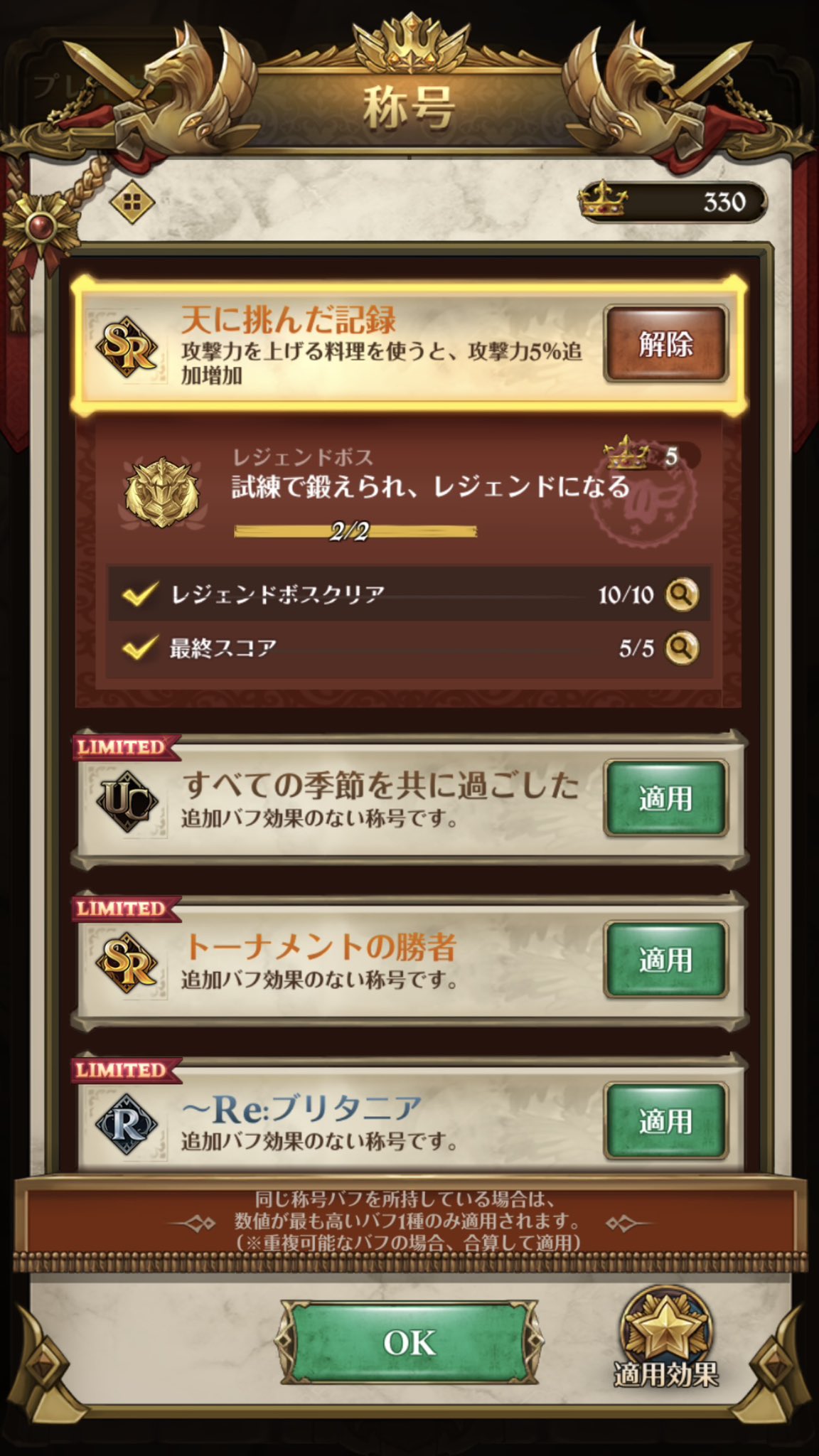The height and width of the screenshot is (1456, 819).
Task: Tap the 解除 button on 天に挑んだ記録
Action: click(665, 345)
